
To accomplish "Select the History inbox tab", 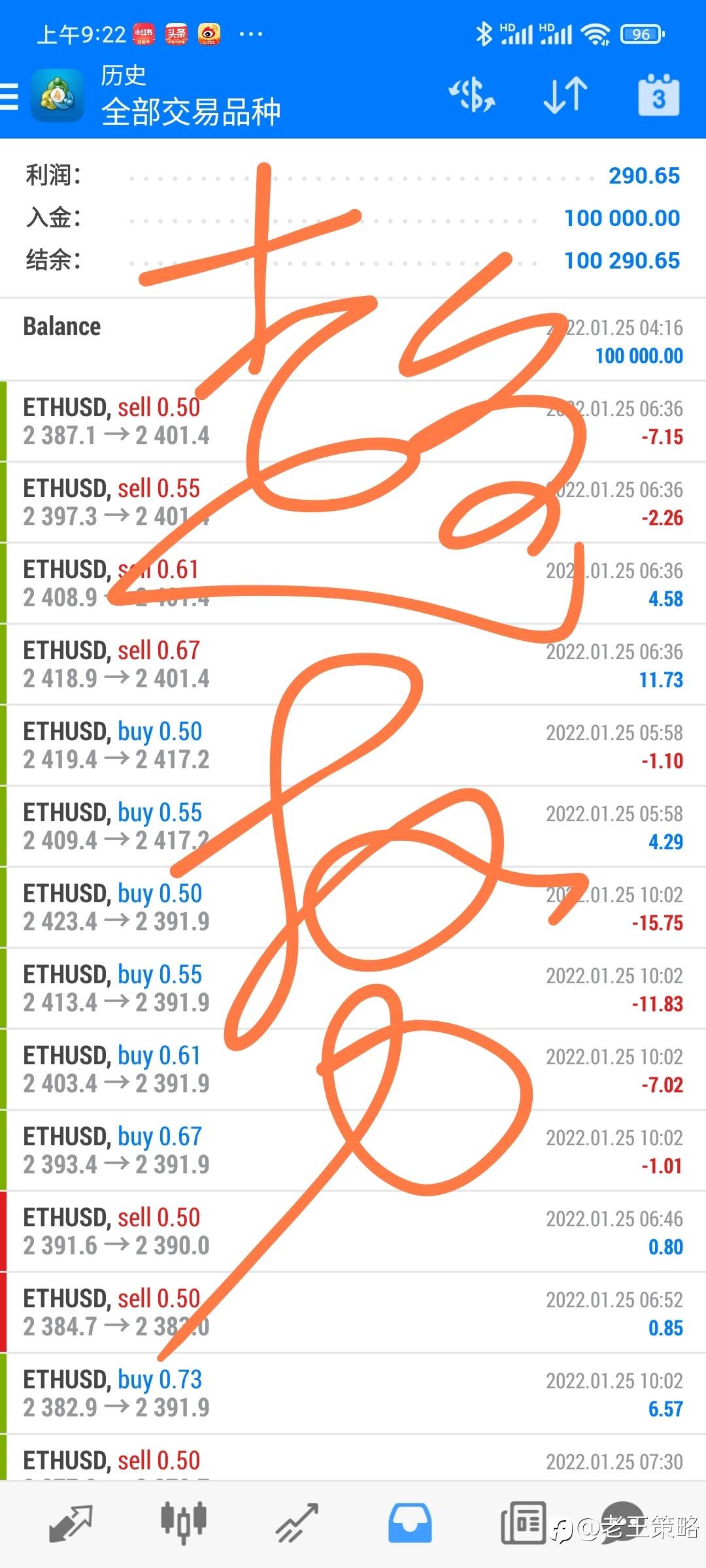I will point(410,1524).
